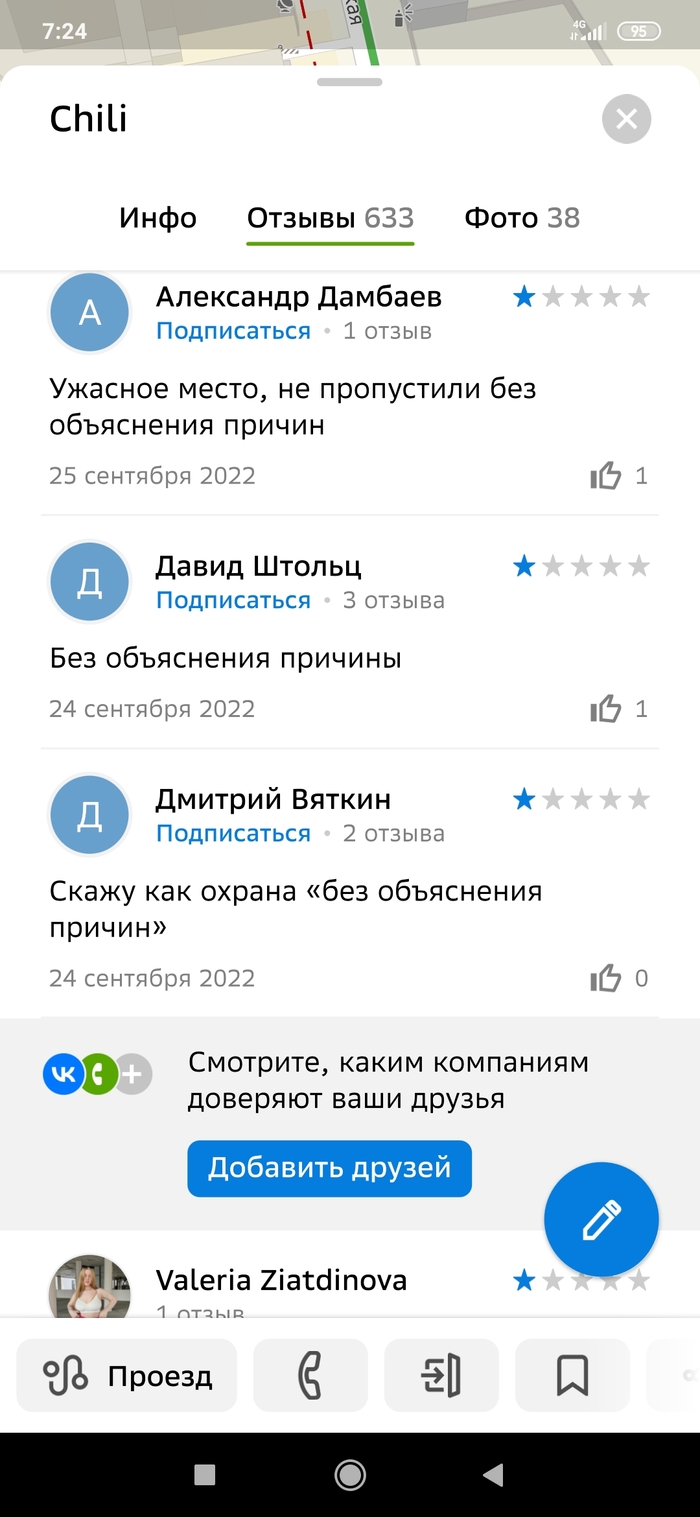Tap the Добавить друзей button

[x=329, y=1168]
